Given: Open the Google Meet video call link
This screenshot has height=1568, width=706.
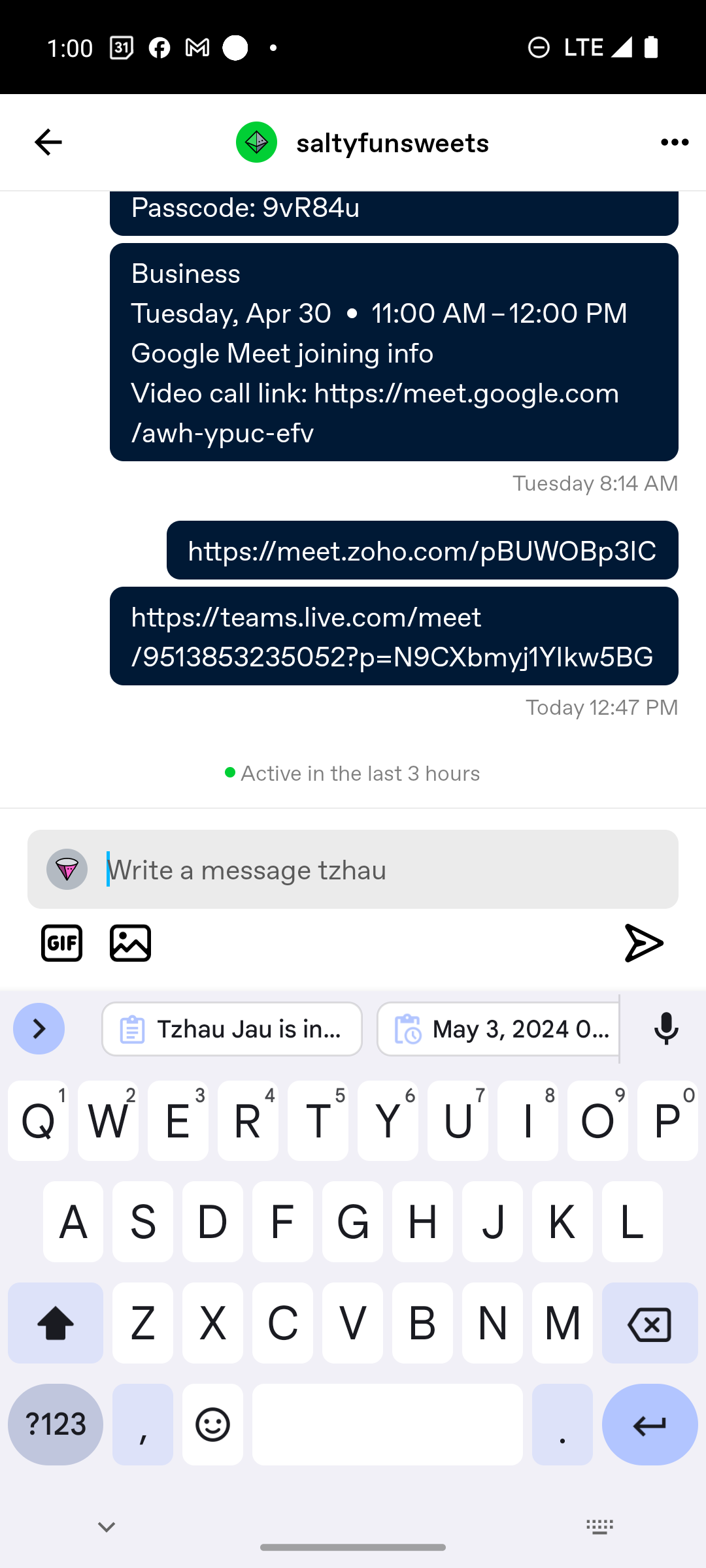Looking at the screenshot, I should (375, 413).
